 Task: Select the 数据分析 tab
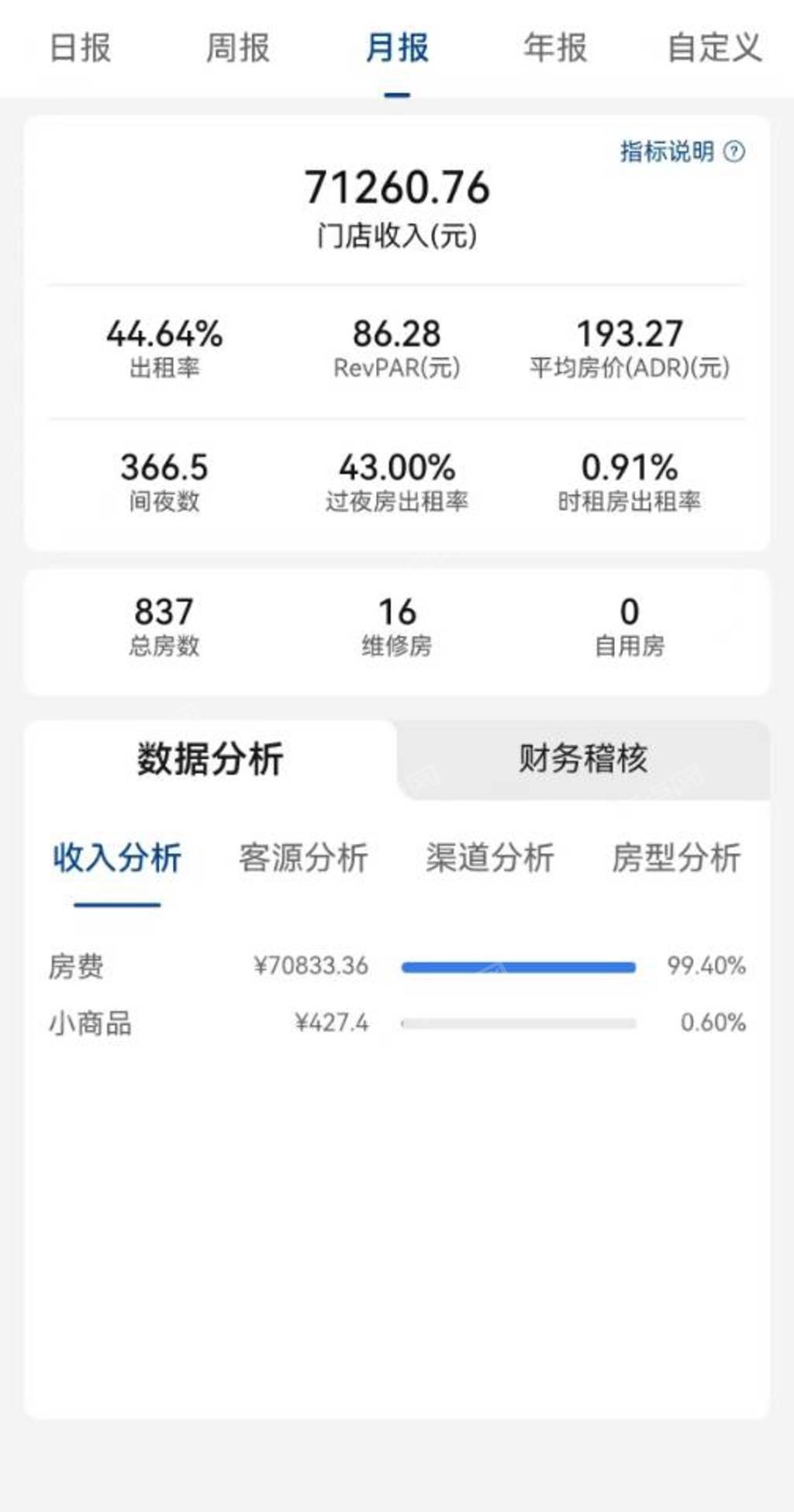pos(210,758)
